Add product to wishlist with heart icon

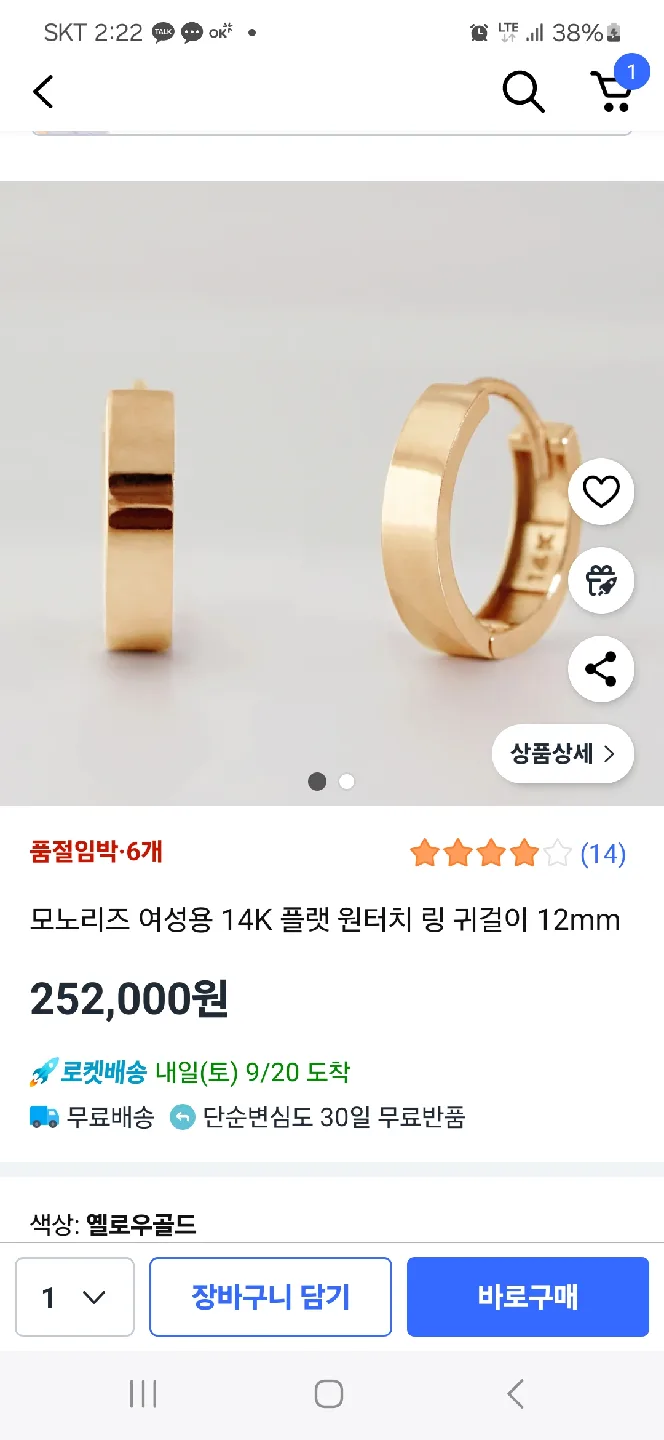pyautogui.click(x=601, y=492)
